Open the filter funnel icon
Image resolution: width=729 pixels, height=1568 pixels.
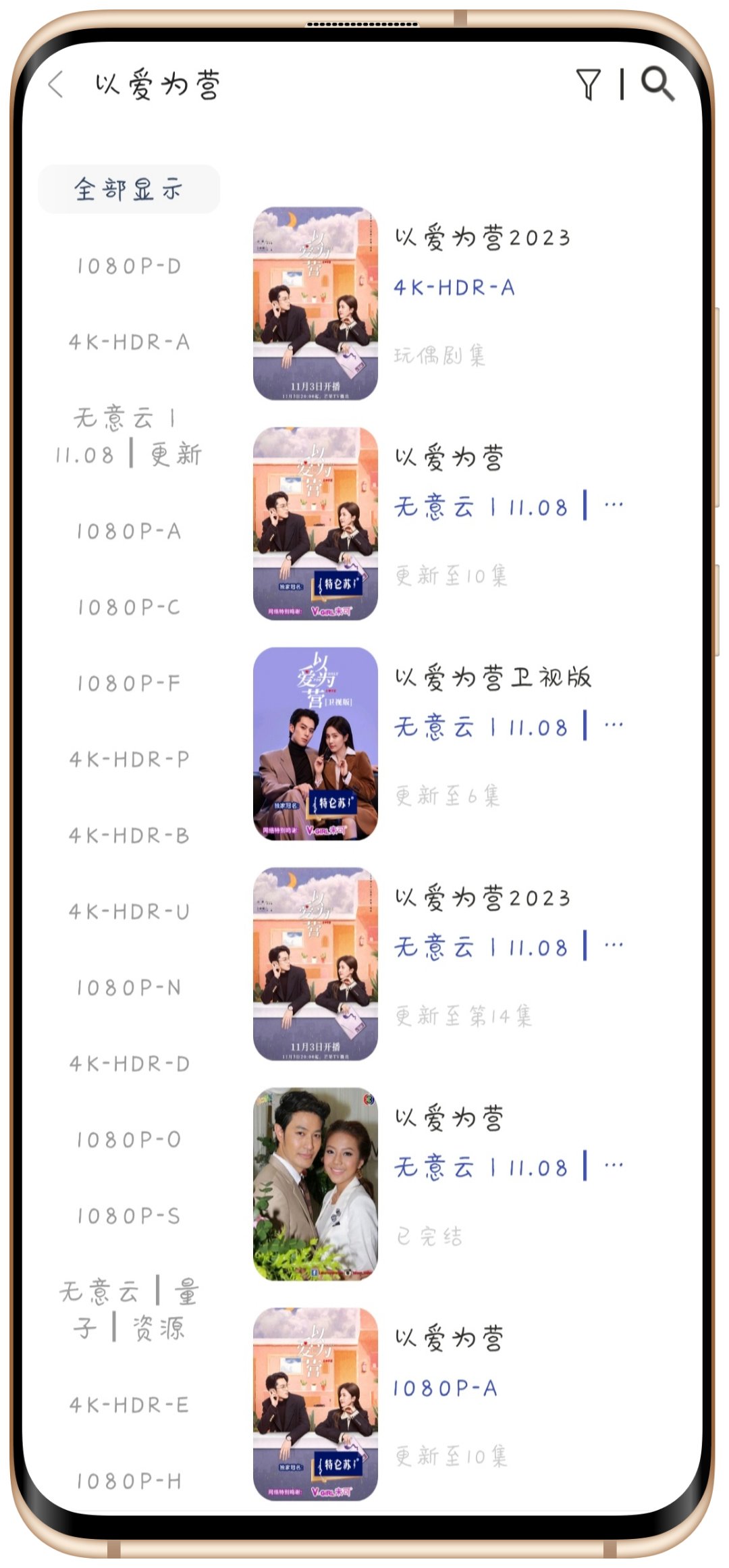[x=588, y=85]
